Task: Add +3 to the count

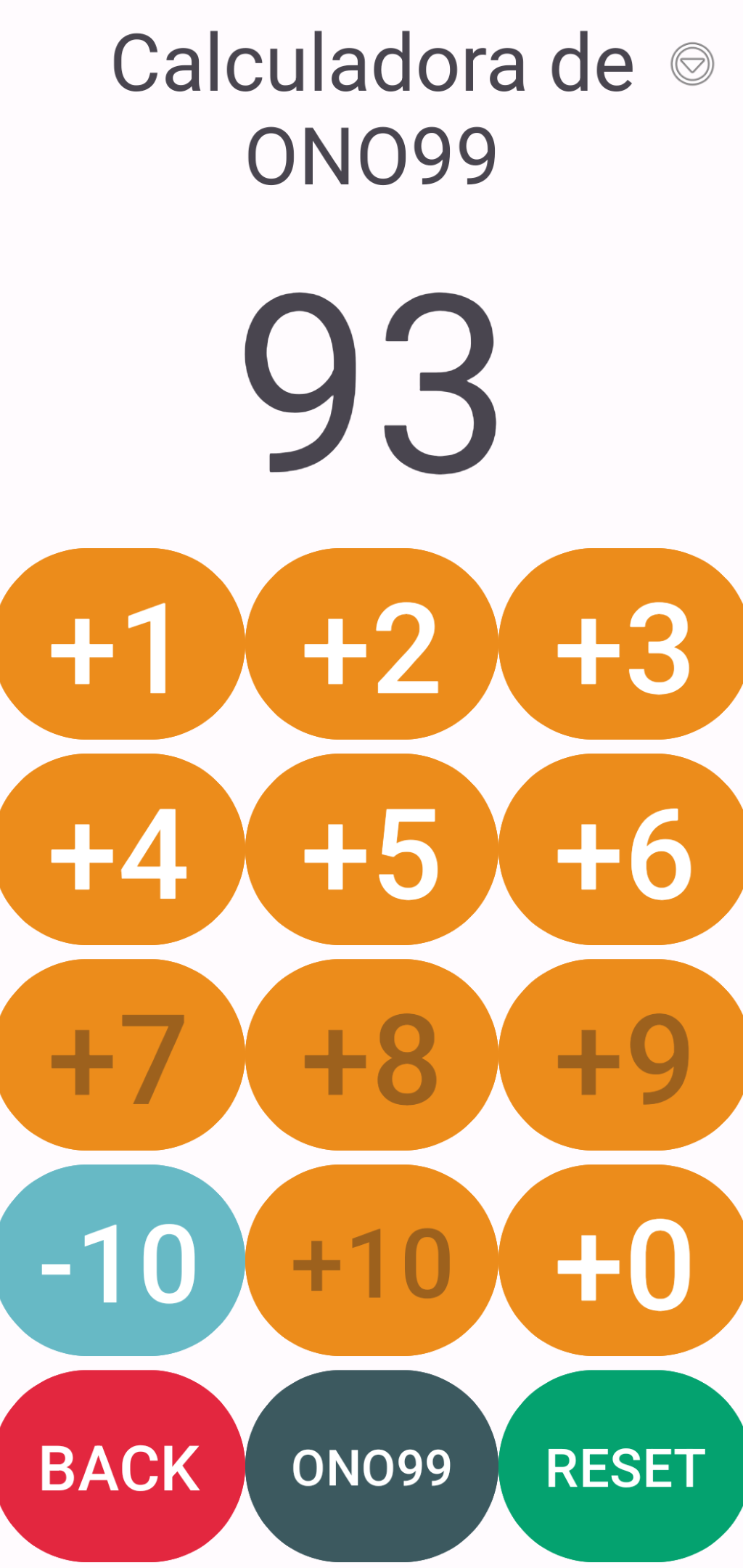Action: [x=623, y=644]
